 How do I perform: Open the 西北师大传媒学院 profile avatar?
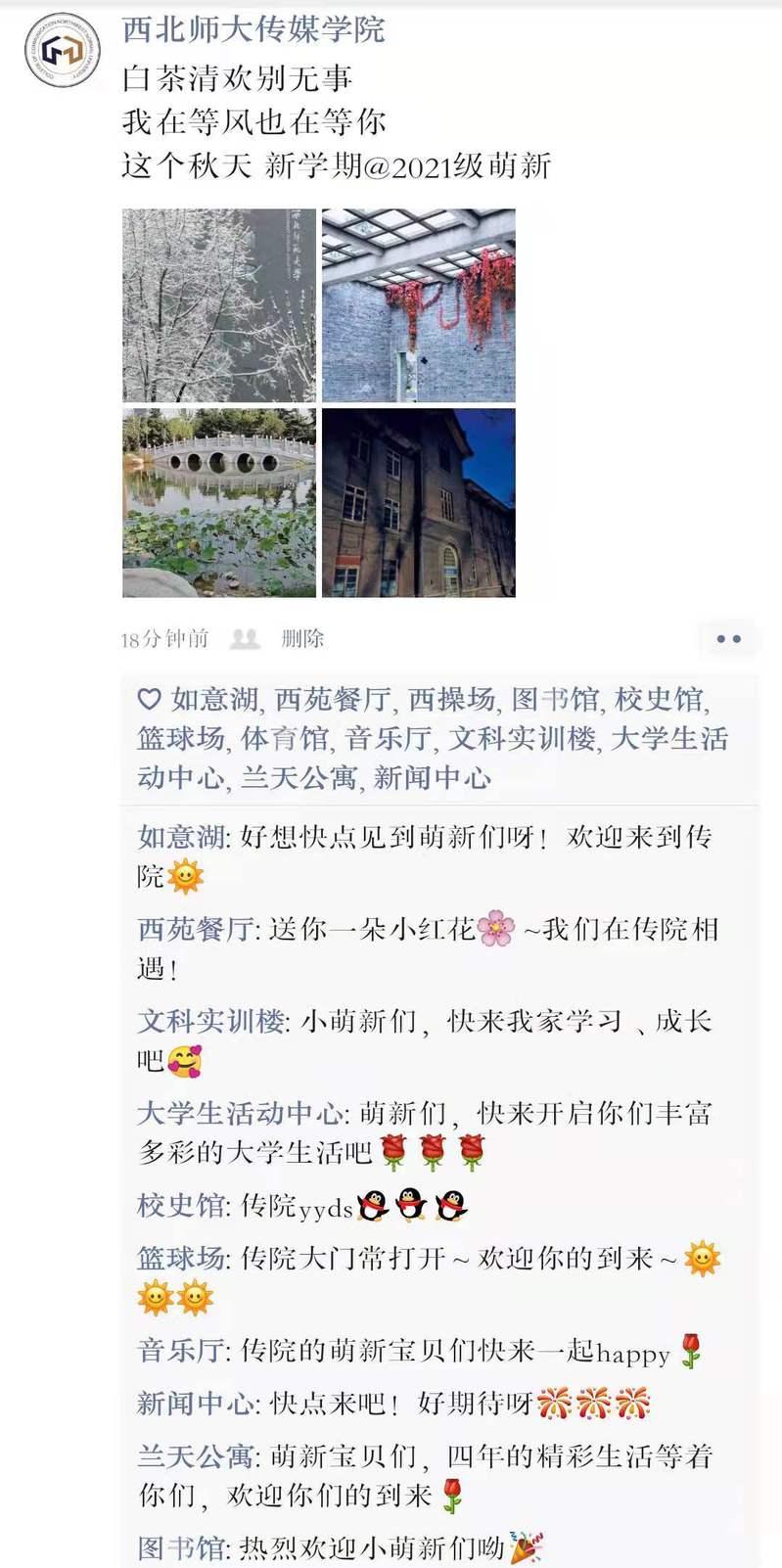click(x=64, y=50)
